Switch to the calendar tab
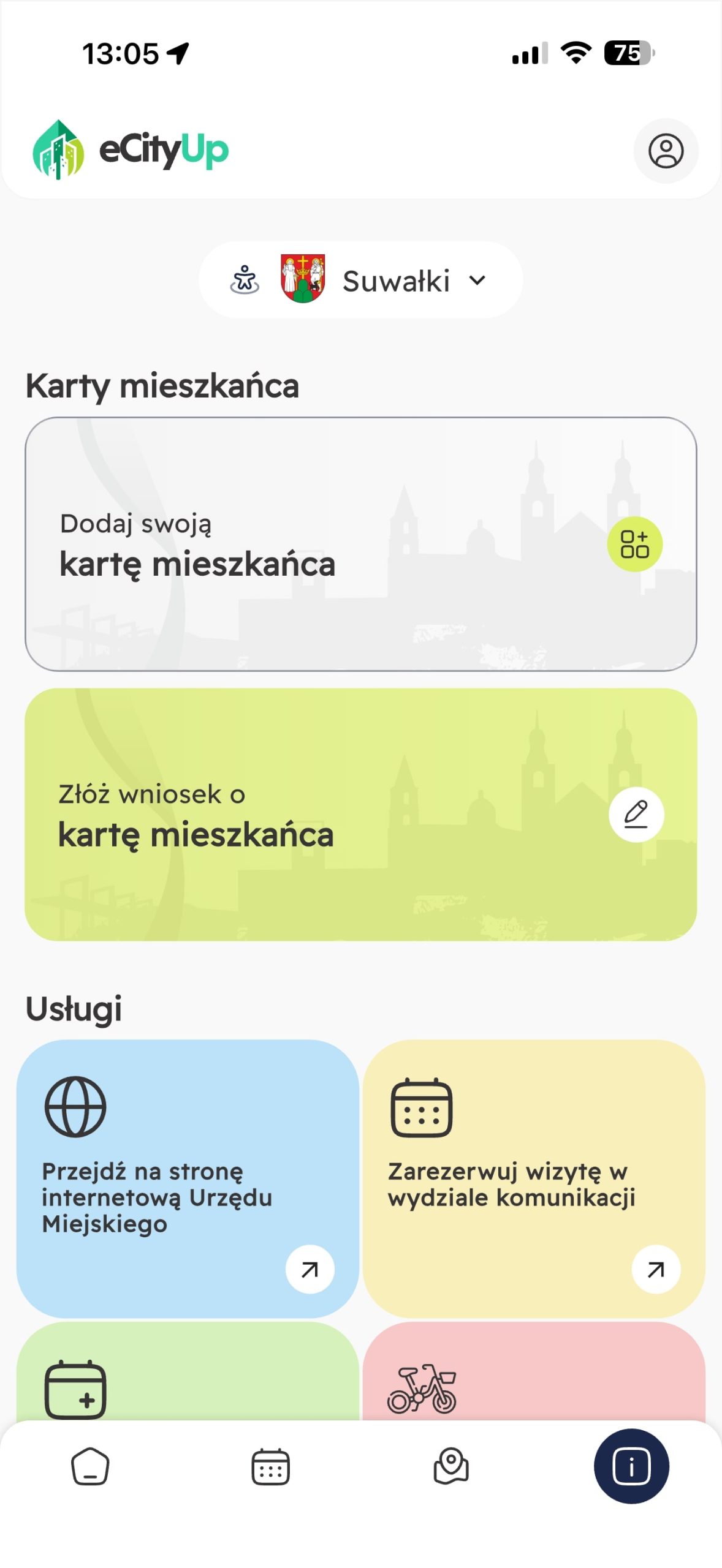 [270, 1466]
